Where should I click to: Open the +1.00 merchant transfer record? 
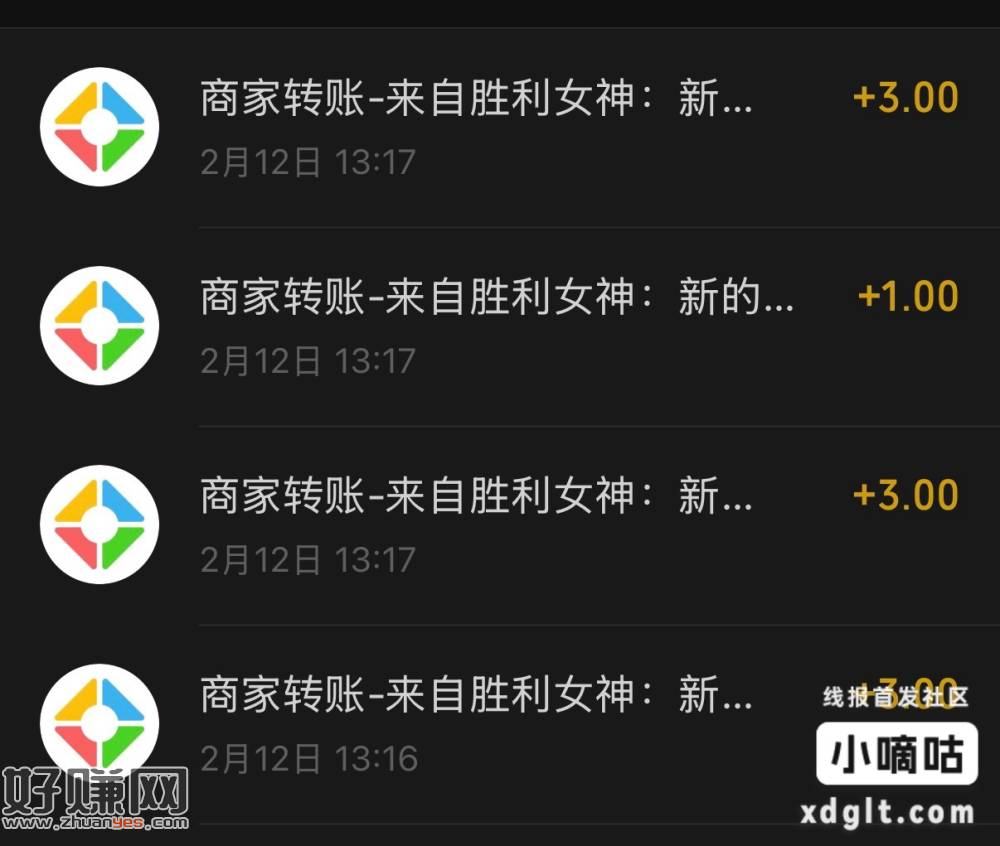tap(500, 325)
